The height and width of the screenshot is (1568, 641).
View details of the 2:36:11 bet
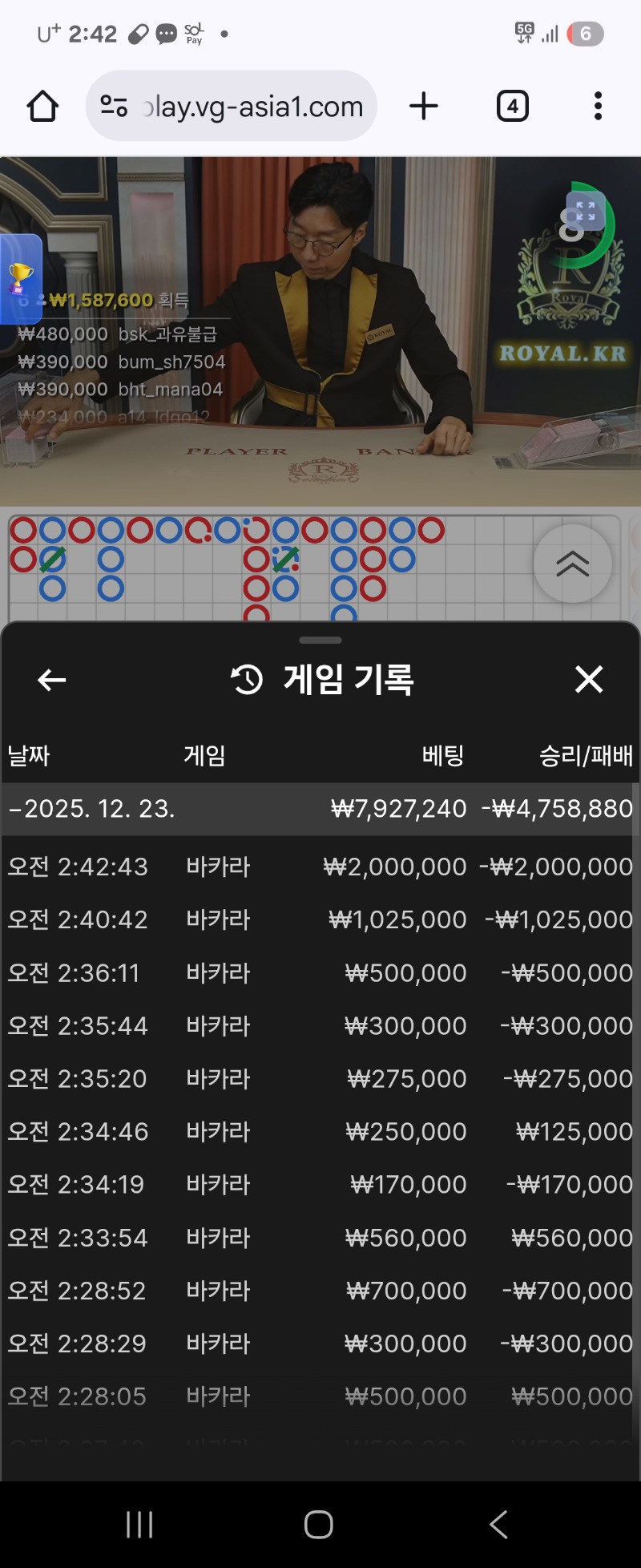[x=320, y=972]
